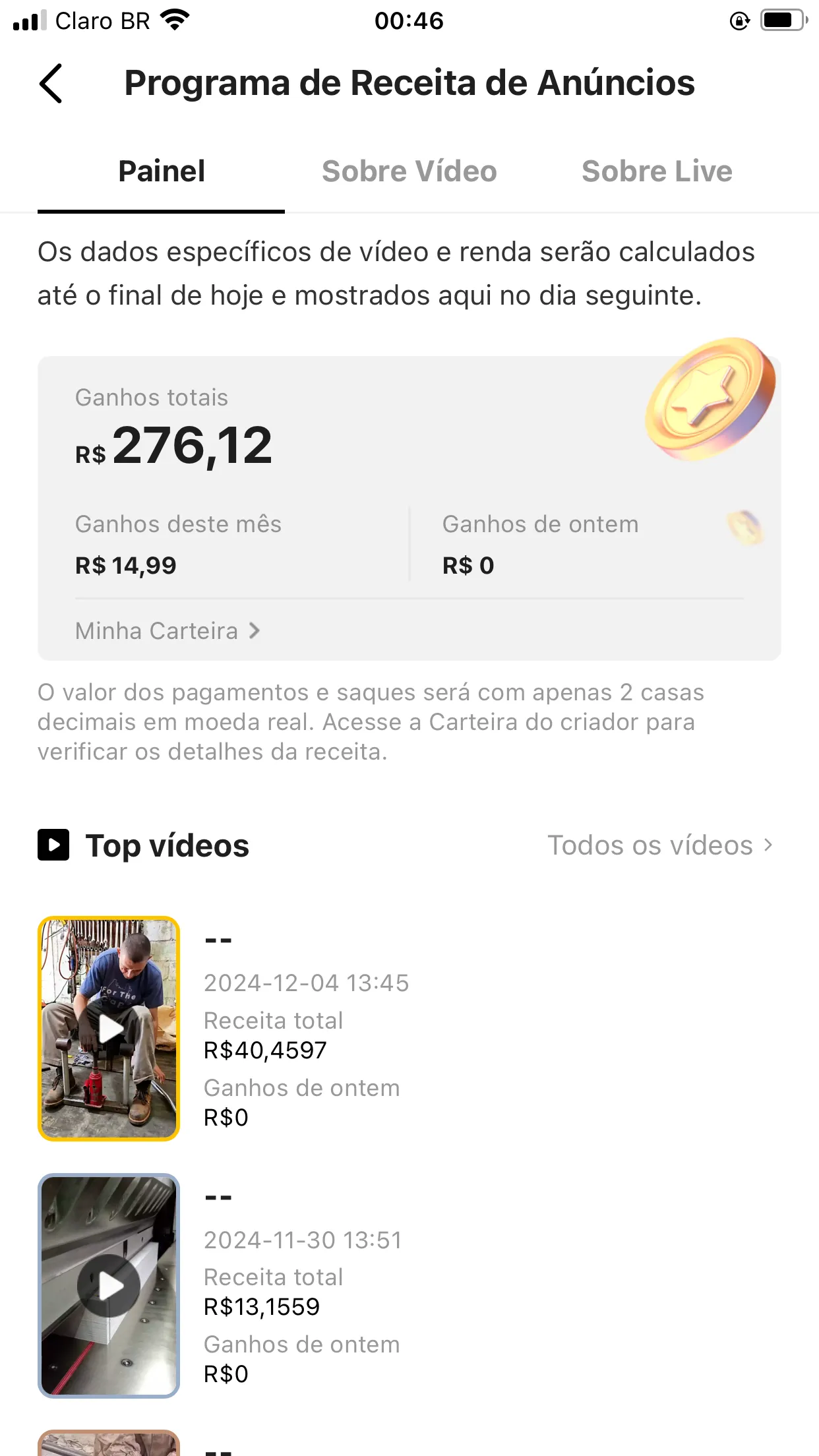The height and width of the screenshot is (1456, 819).
Task: Tap the orientation lock icon in status bar
Action: click(739, 21)
